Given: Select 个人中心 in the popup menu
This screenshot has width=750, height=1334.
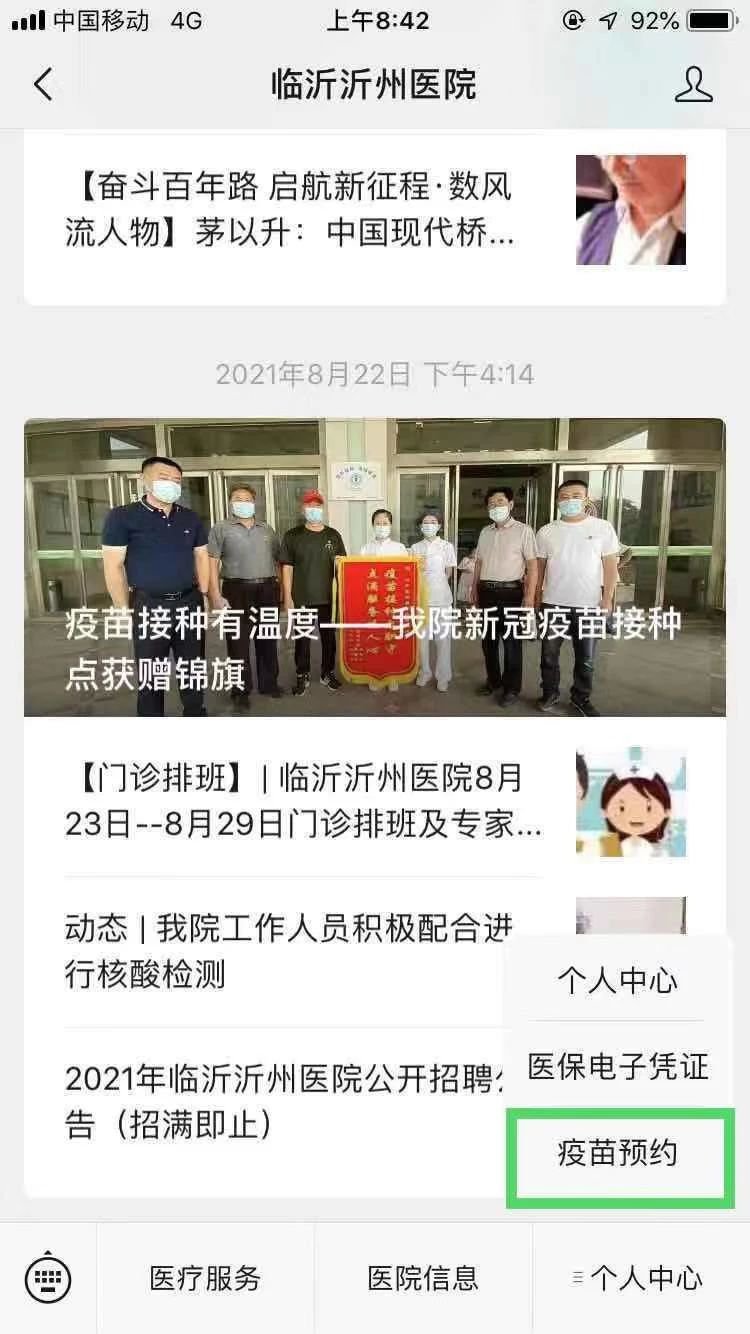Looking at the screenshot, I should point(618,980).
